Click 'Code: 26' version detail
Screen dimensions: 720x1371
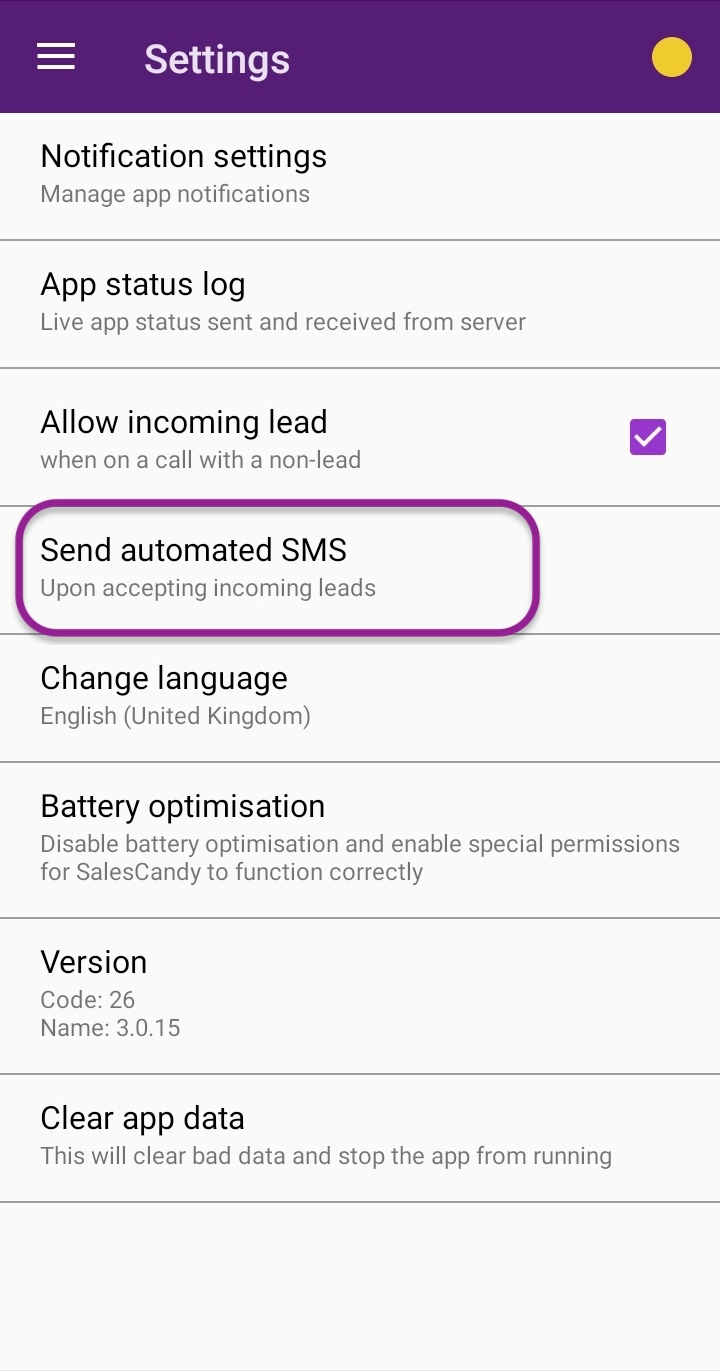[87, 1000]
